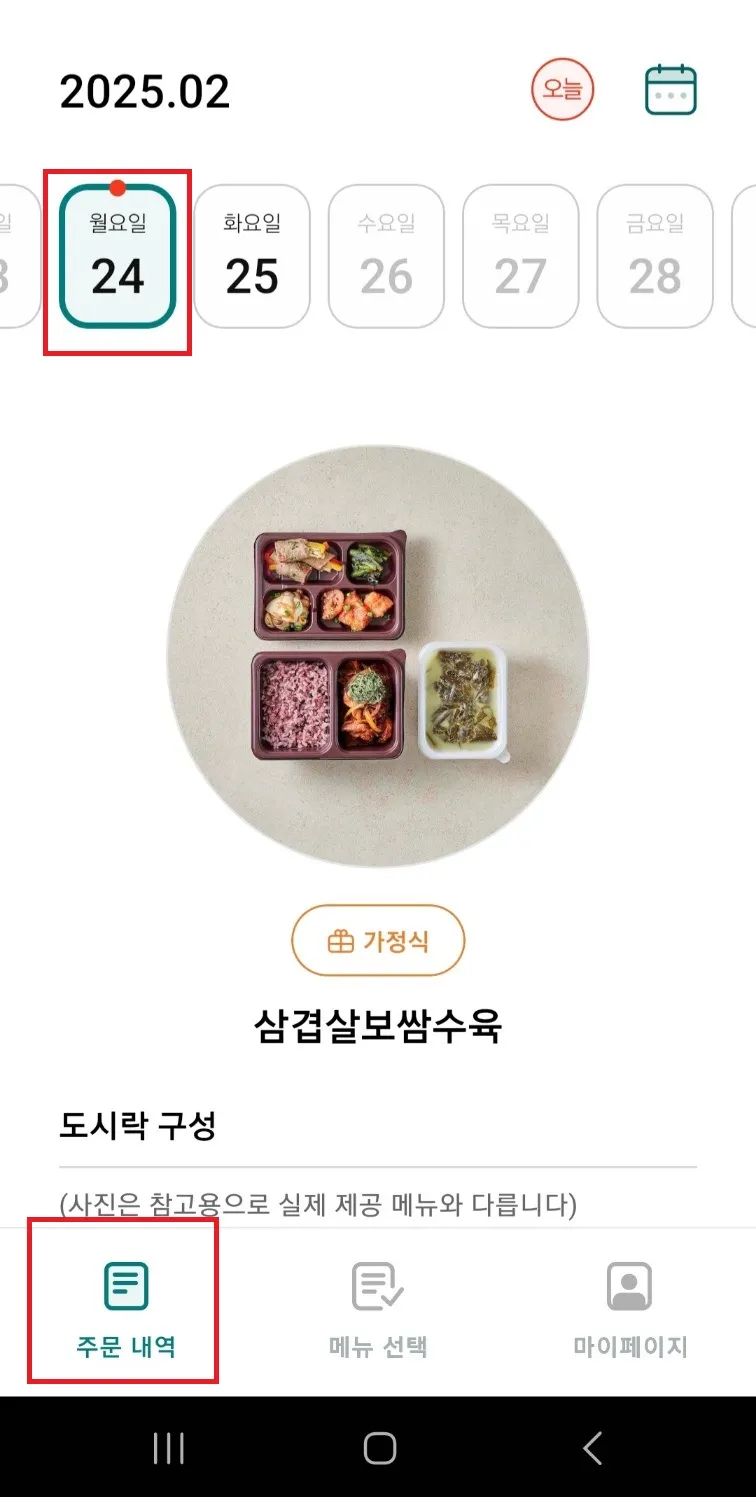Open the calendar icon
This screenshot has width=756, height=1497.
pos(670,91)
